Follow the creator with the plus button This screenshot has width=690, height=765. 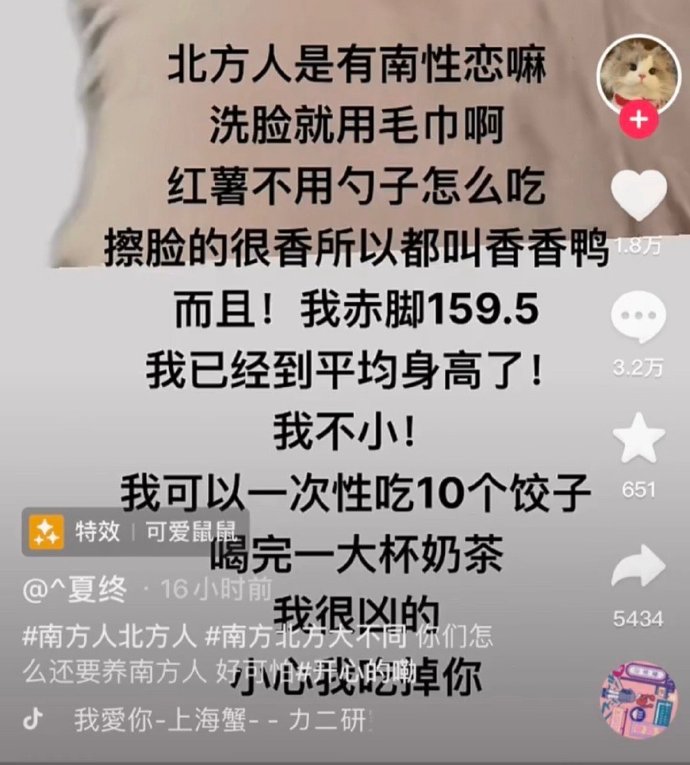(638, 122)
